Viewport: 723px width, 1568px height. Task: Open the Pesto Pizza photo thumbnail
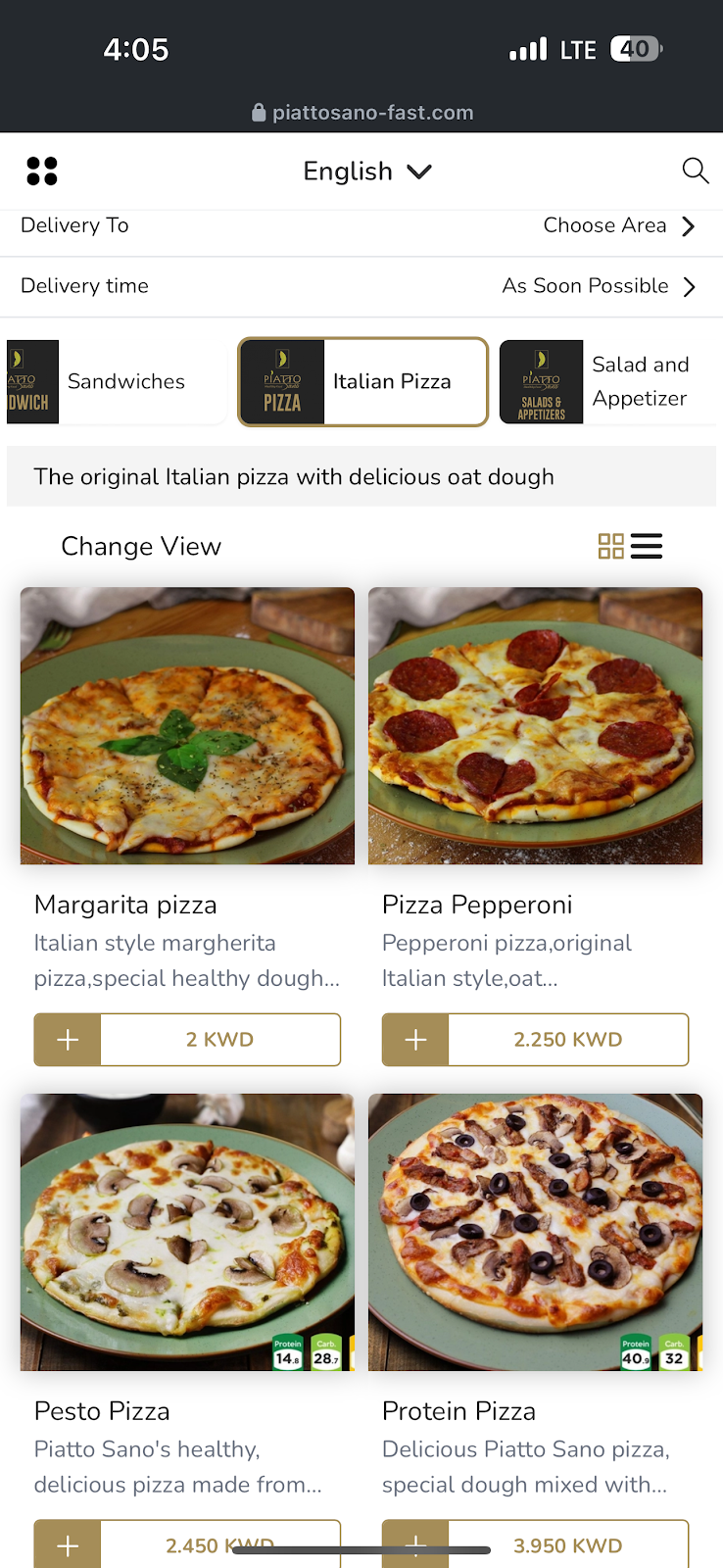[186, 1231]
